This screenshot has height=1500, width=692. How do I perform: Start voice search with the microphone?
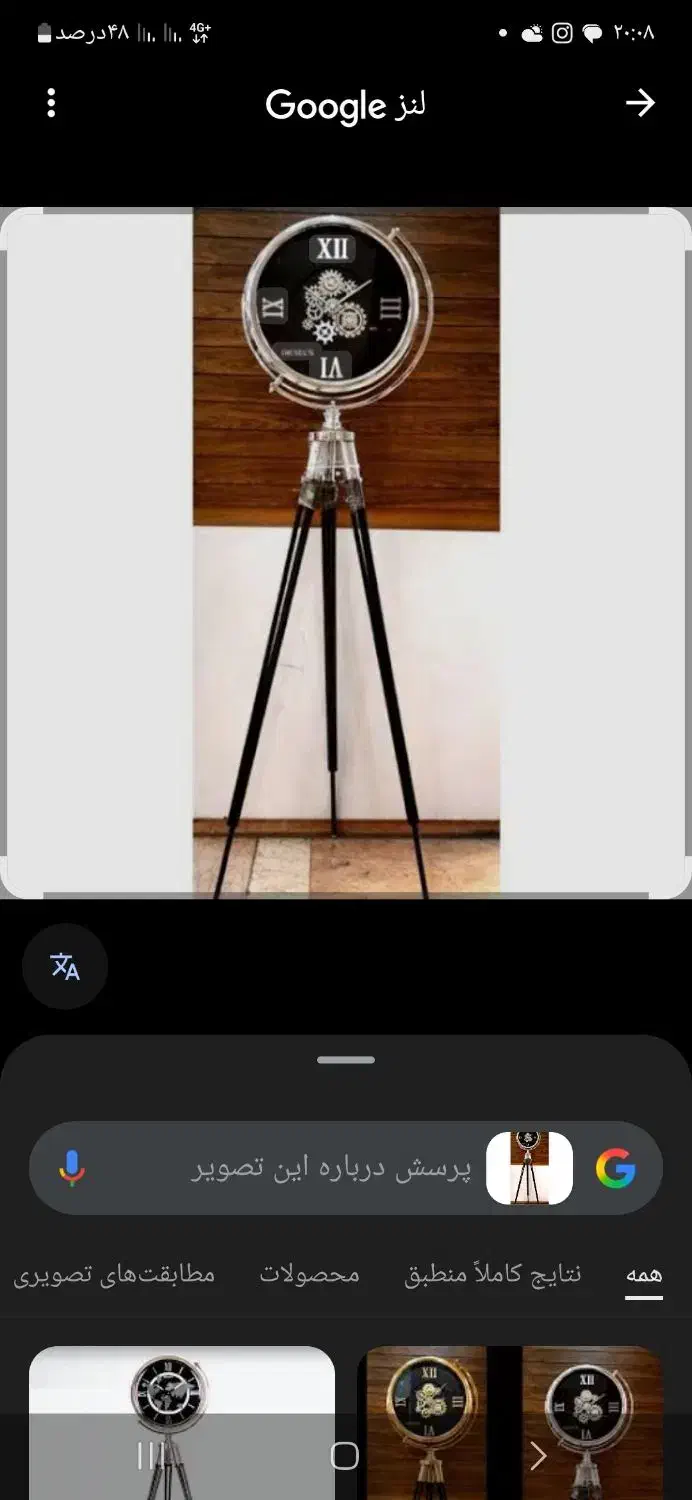(x=71, y=1168)
